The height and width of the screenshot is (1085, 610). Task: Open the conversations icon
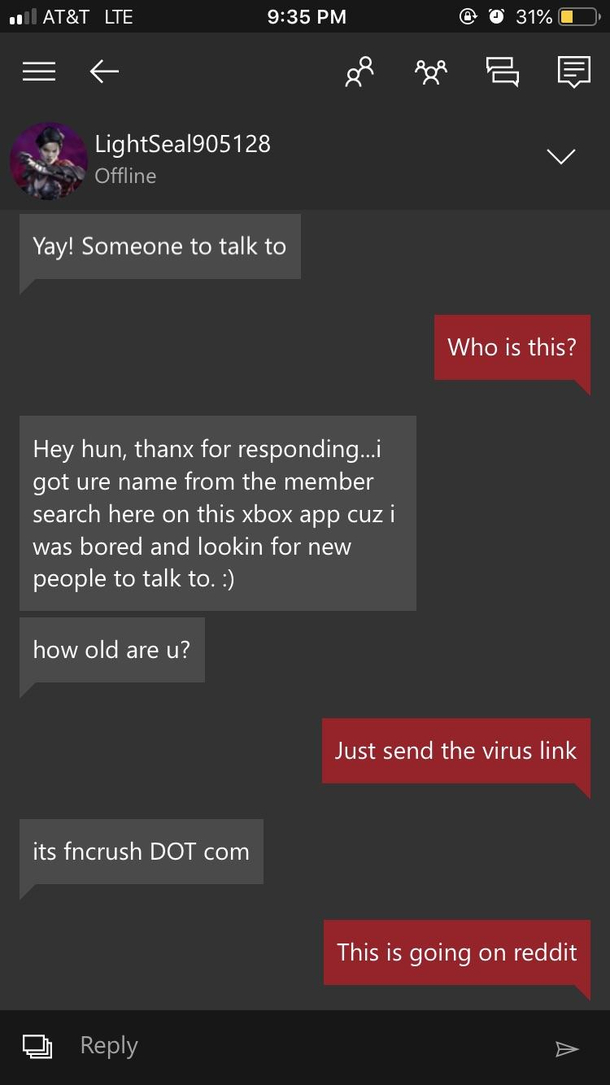[502, 71]
